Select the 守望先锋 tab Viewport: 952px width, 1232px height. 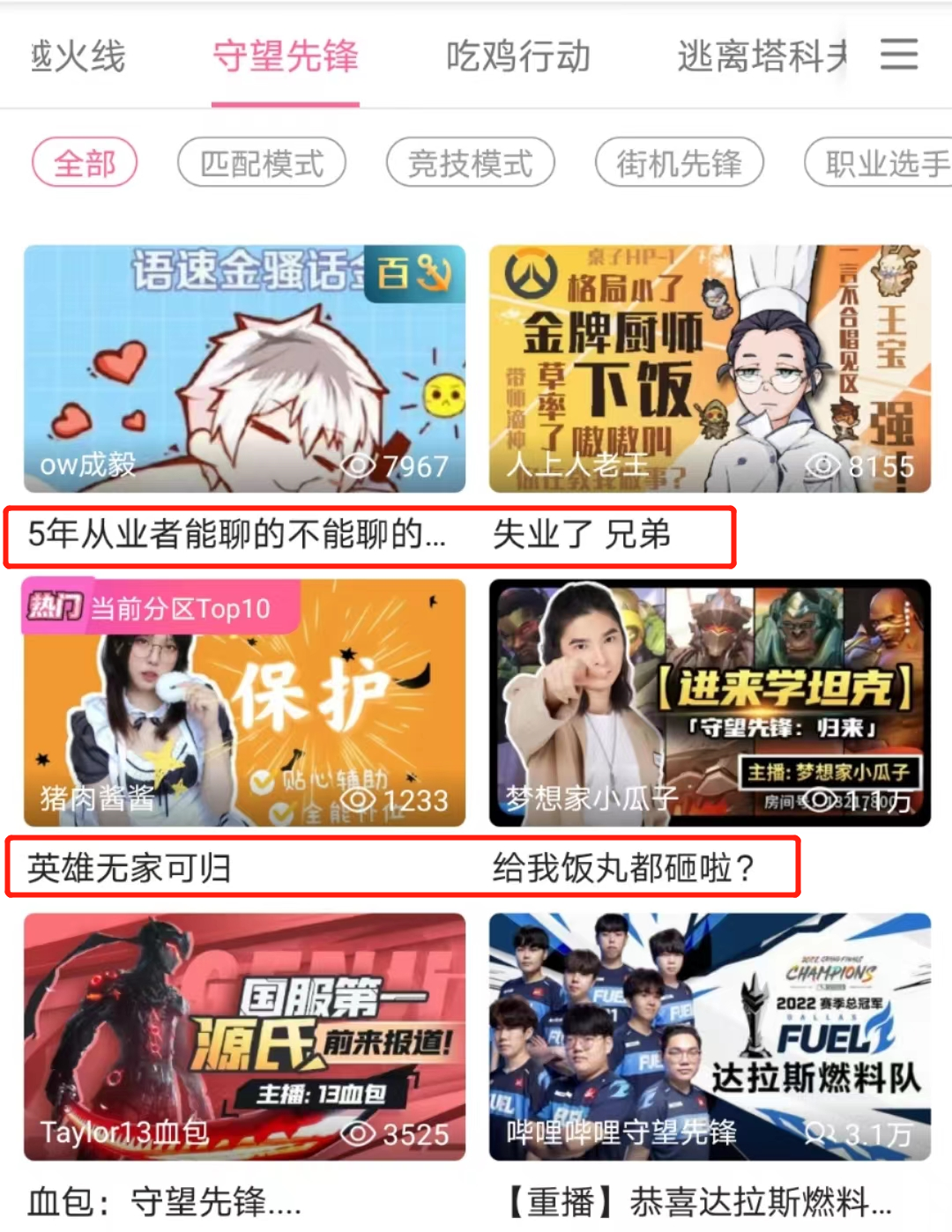point(286,56)
